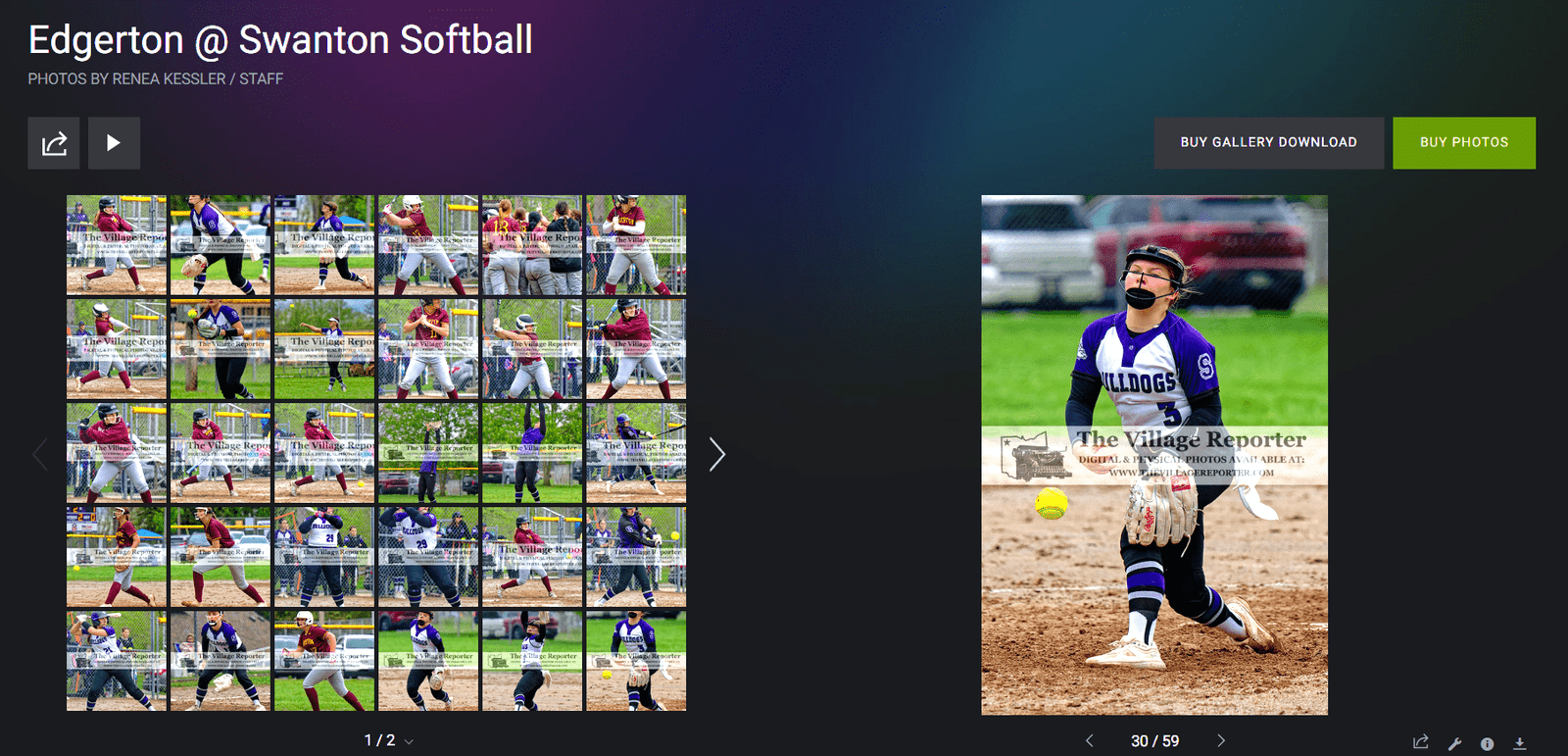
Task: Show next photo after 30 / 59
Action: 1221,740
